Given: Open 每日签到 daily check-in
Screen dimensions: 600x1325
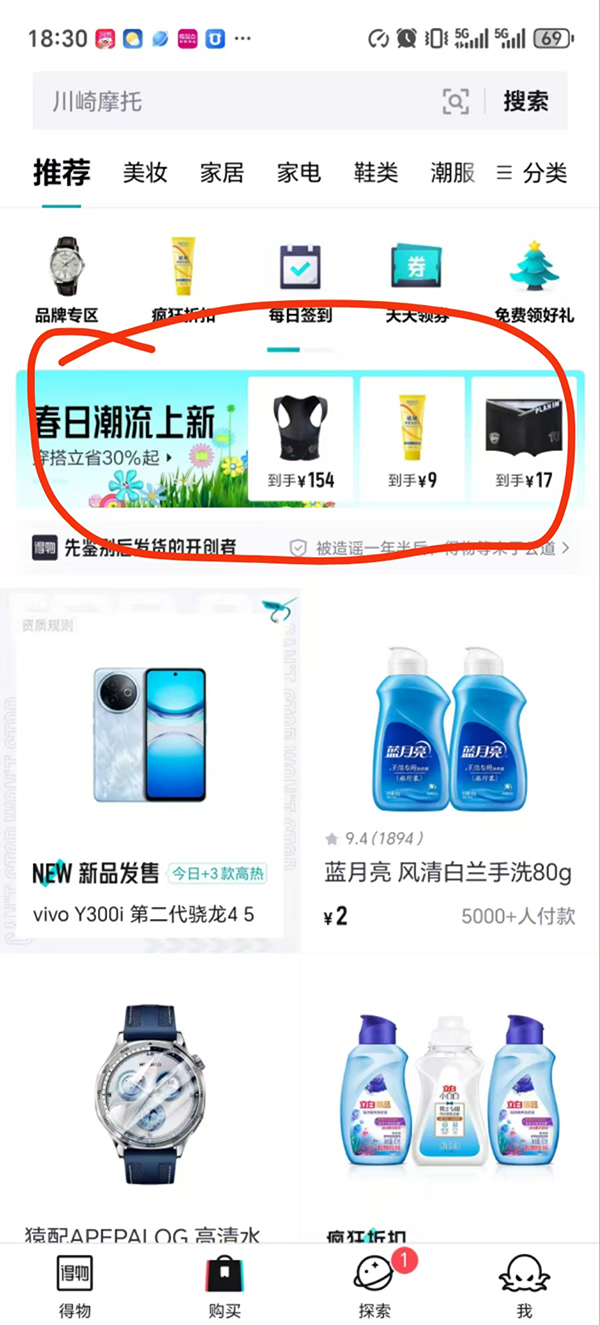Looking at the screenshot, I should 299,280.
